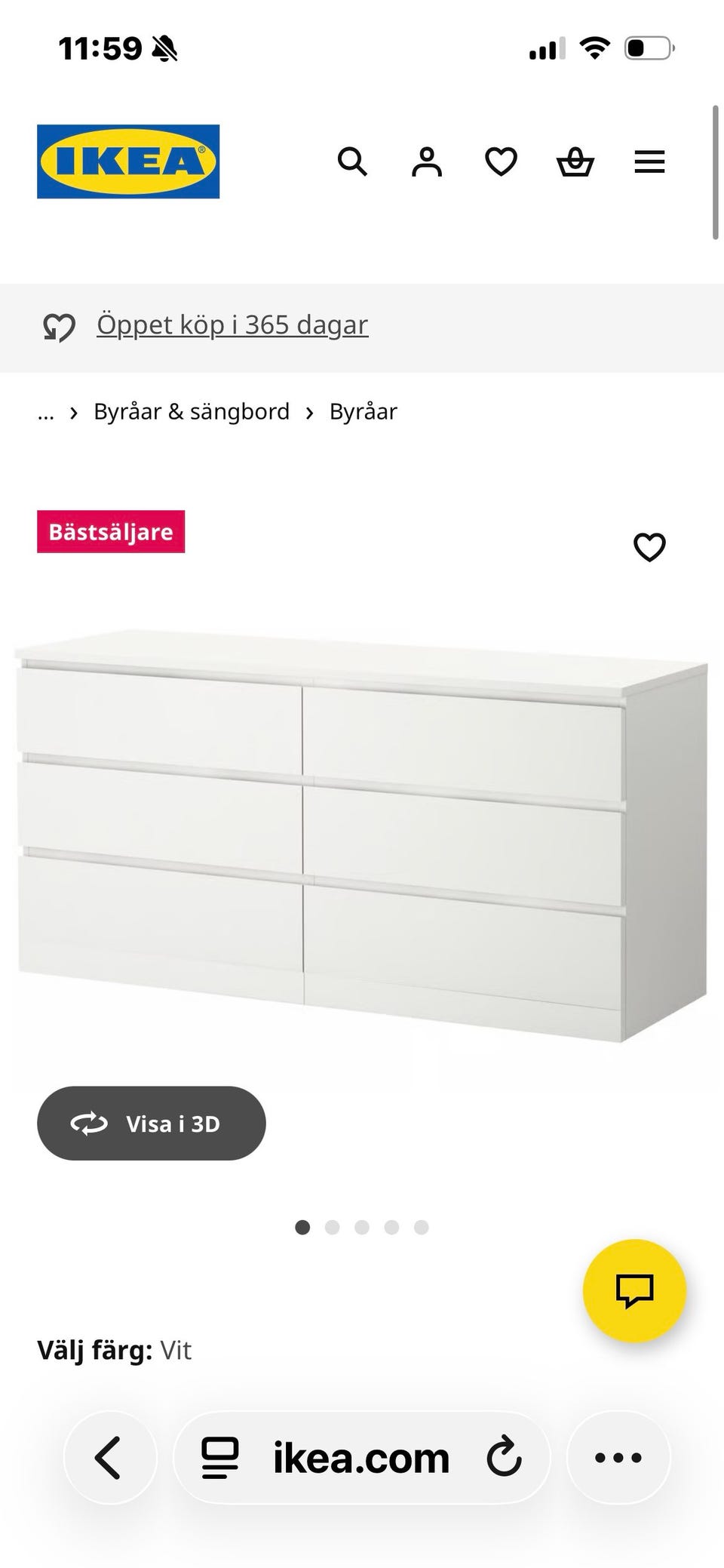Tap the Visa i 3D button

click(152, 1124)
